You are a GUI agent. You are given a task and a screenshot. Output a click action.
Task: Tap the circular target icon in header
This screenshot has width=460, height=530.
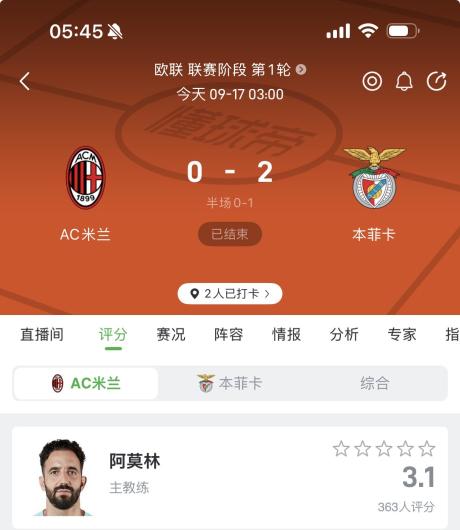pyautogui.click(x=372, y=81)
